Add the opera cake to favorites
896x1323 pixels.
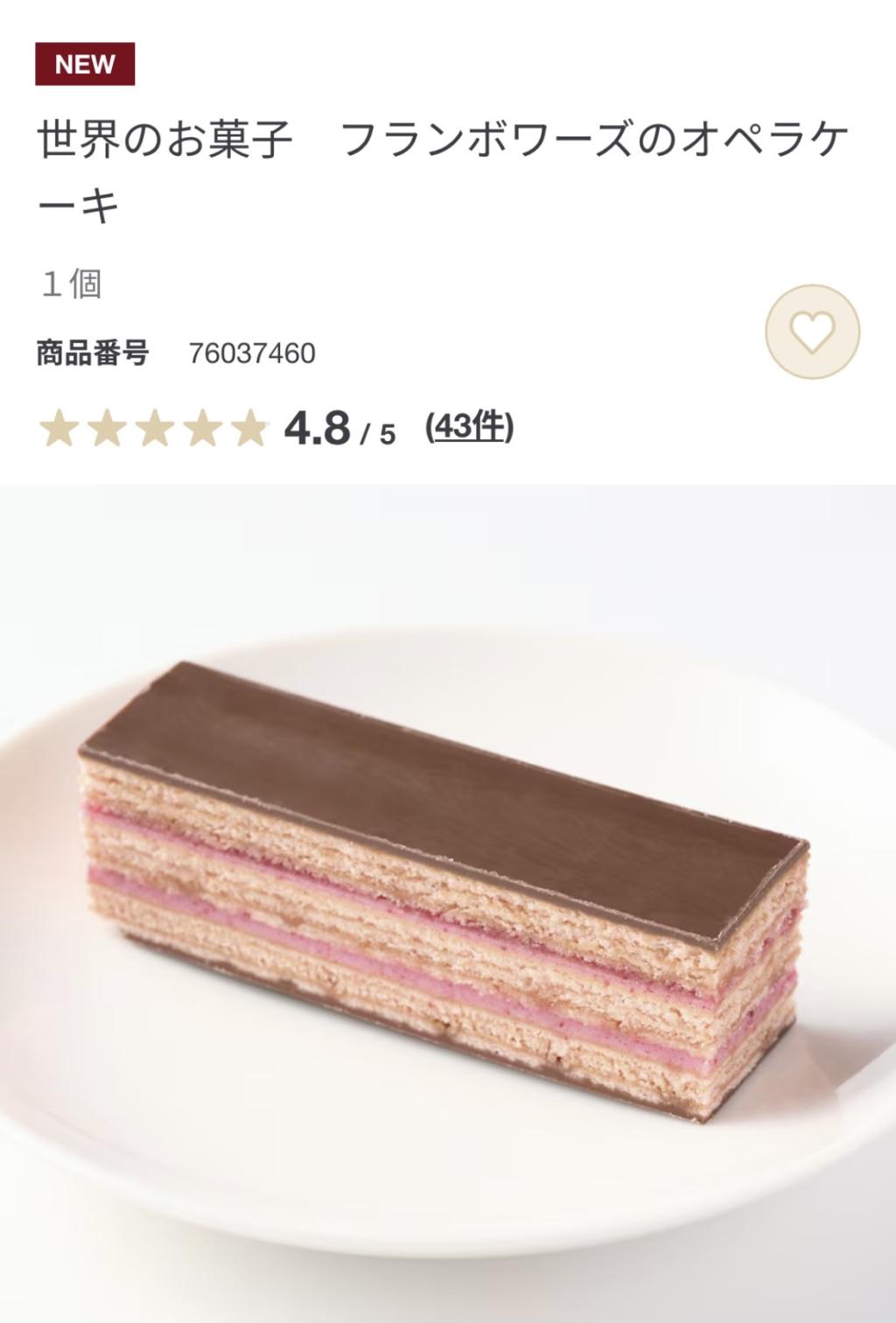[813, 332]
